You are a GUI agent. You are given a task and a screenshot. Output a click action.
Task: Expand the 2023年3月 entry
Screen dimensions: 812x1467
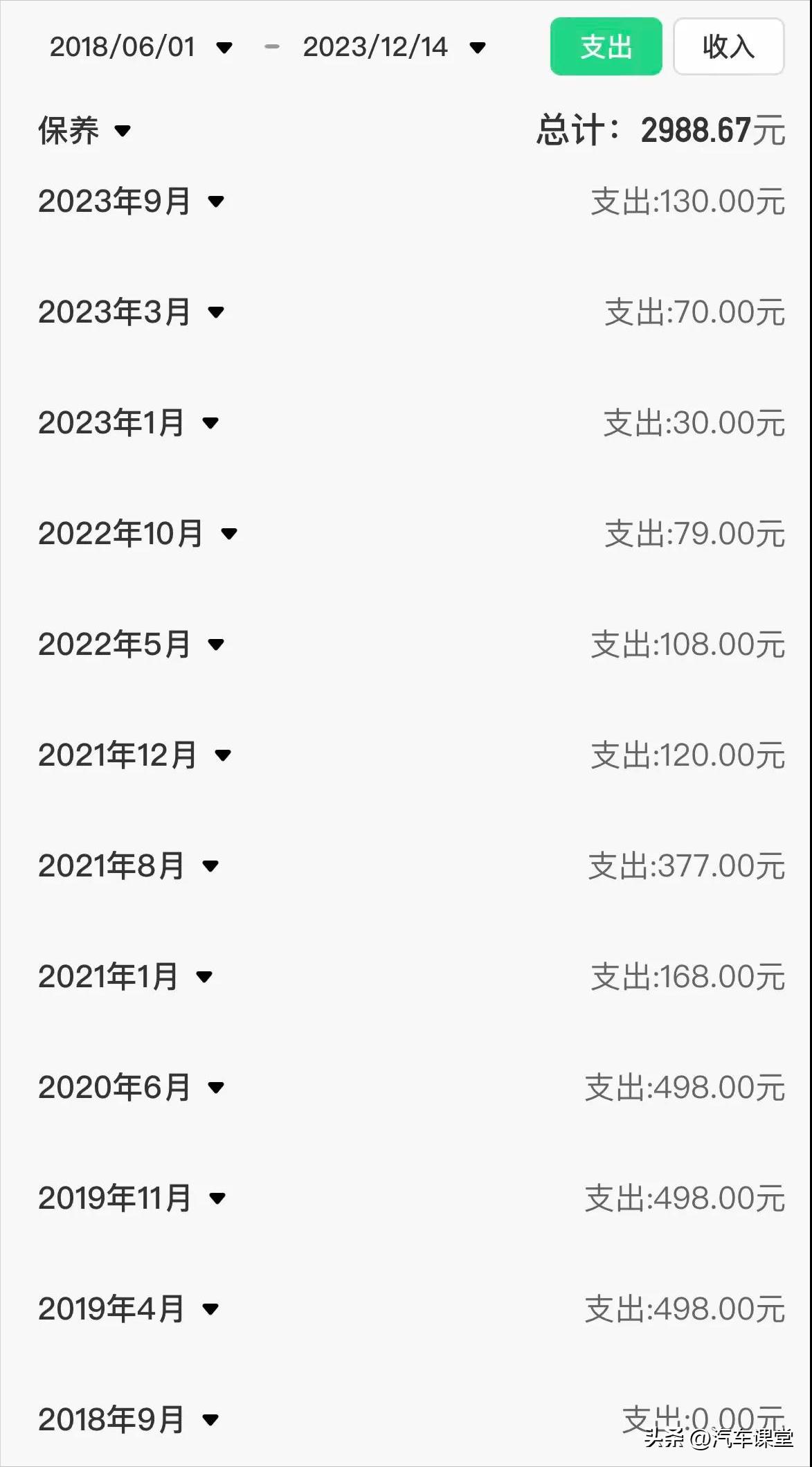[x=132, y=312]
